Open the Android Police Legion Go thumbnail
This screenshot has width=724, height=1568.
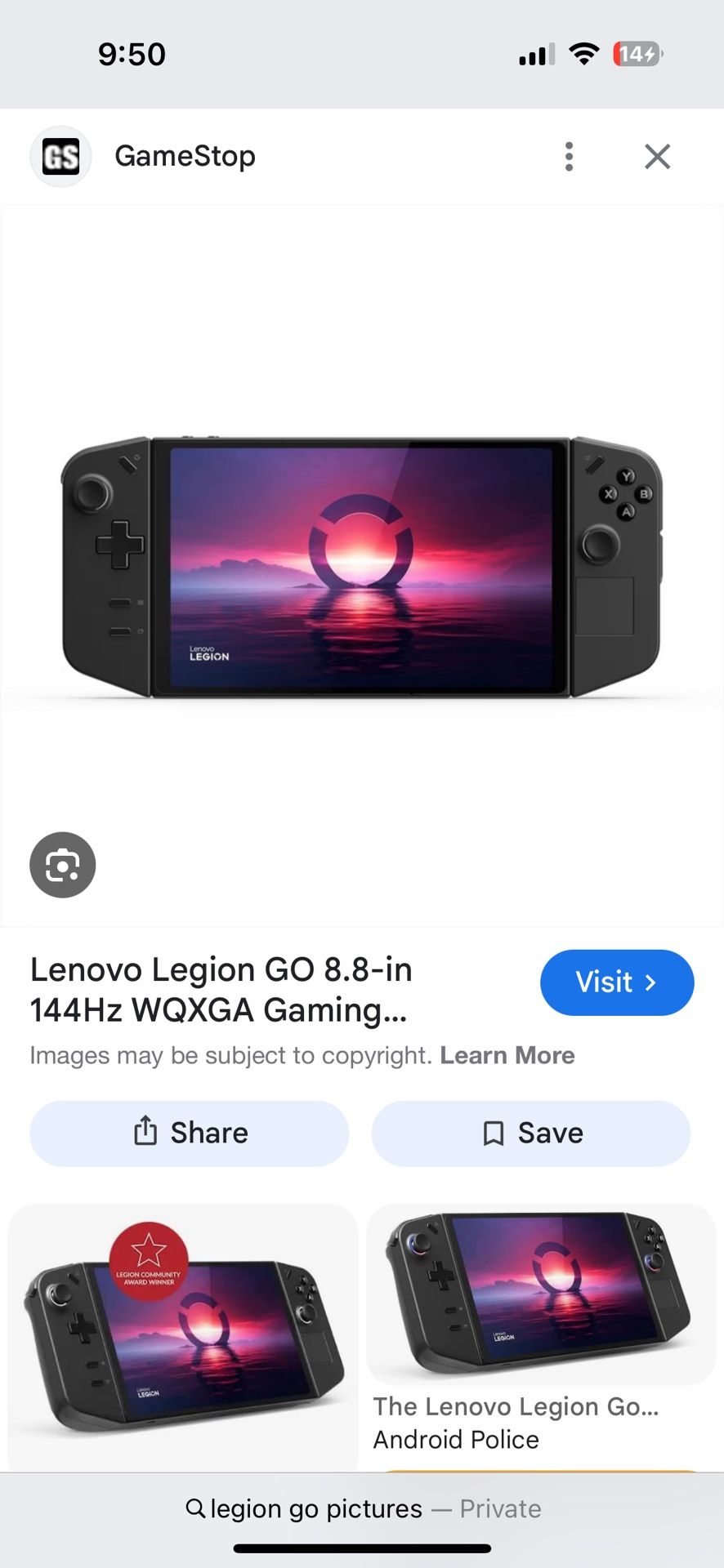pos(541,1294)
